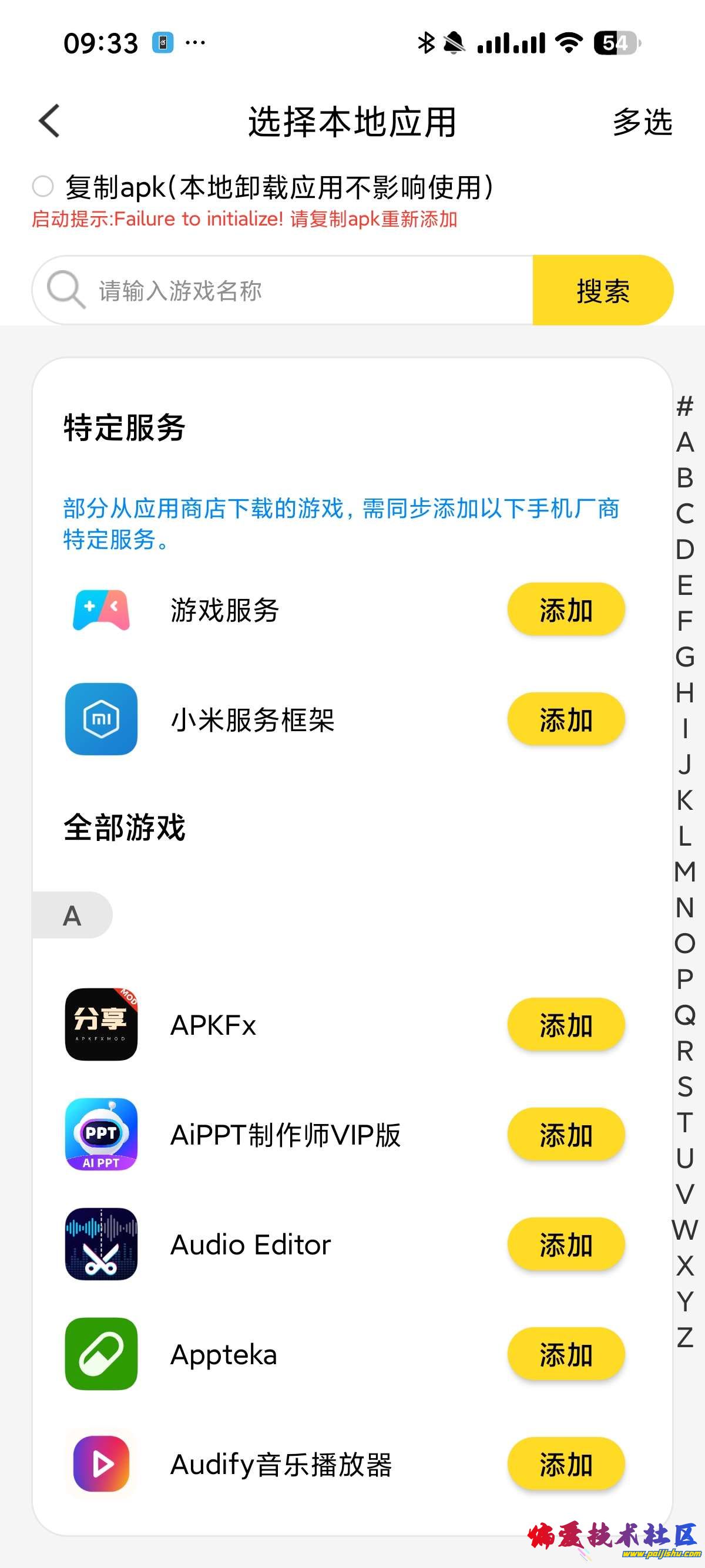Add Appteka using its 添加 button
This screenshot has height=1568, width=705.
coord(566,1355)
